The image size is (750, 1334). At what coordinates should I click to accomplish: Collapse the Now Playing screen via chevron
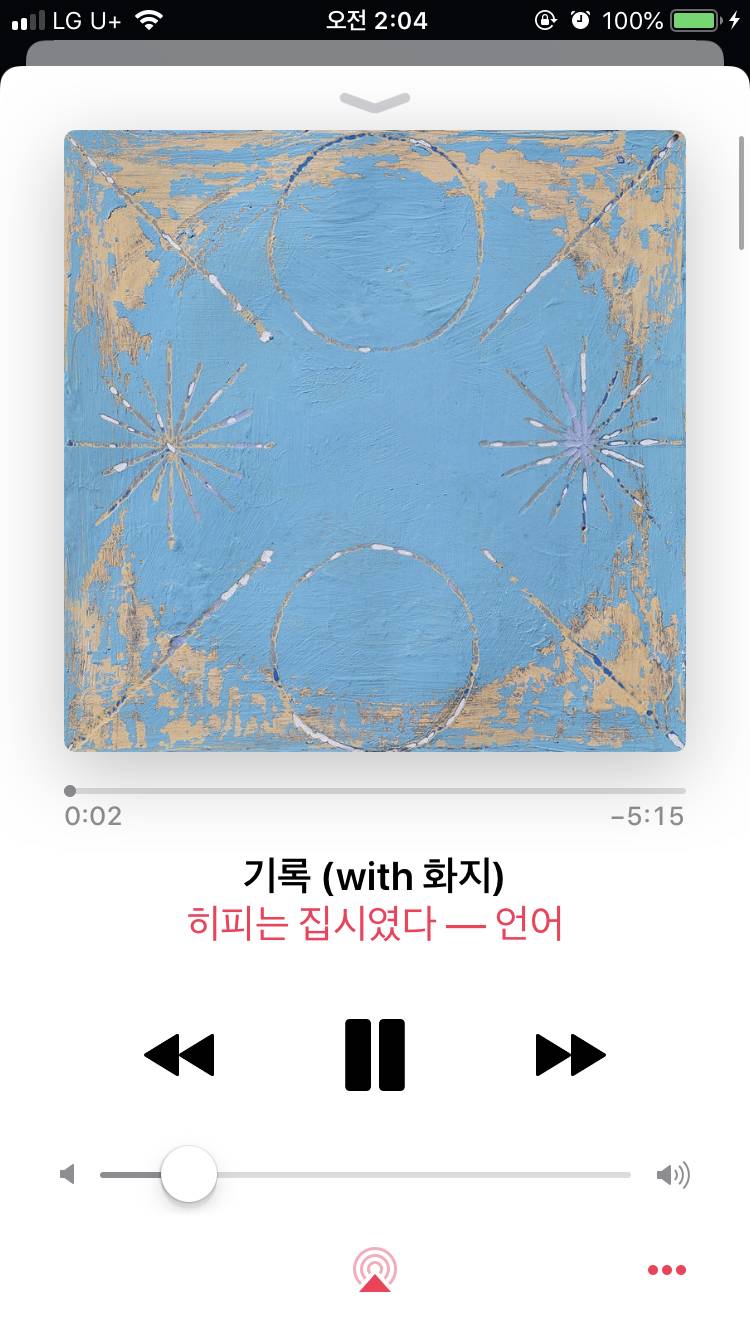[x=374, y=100]
